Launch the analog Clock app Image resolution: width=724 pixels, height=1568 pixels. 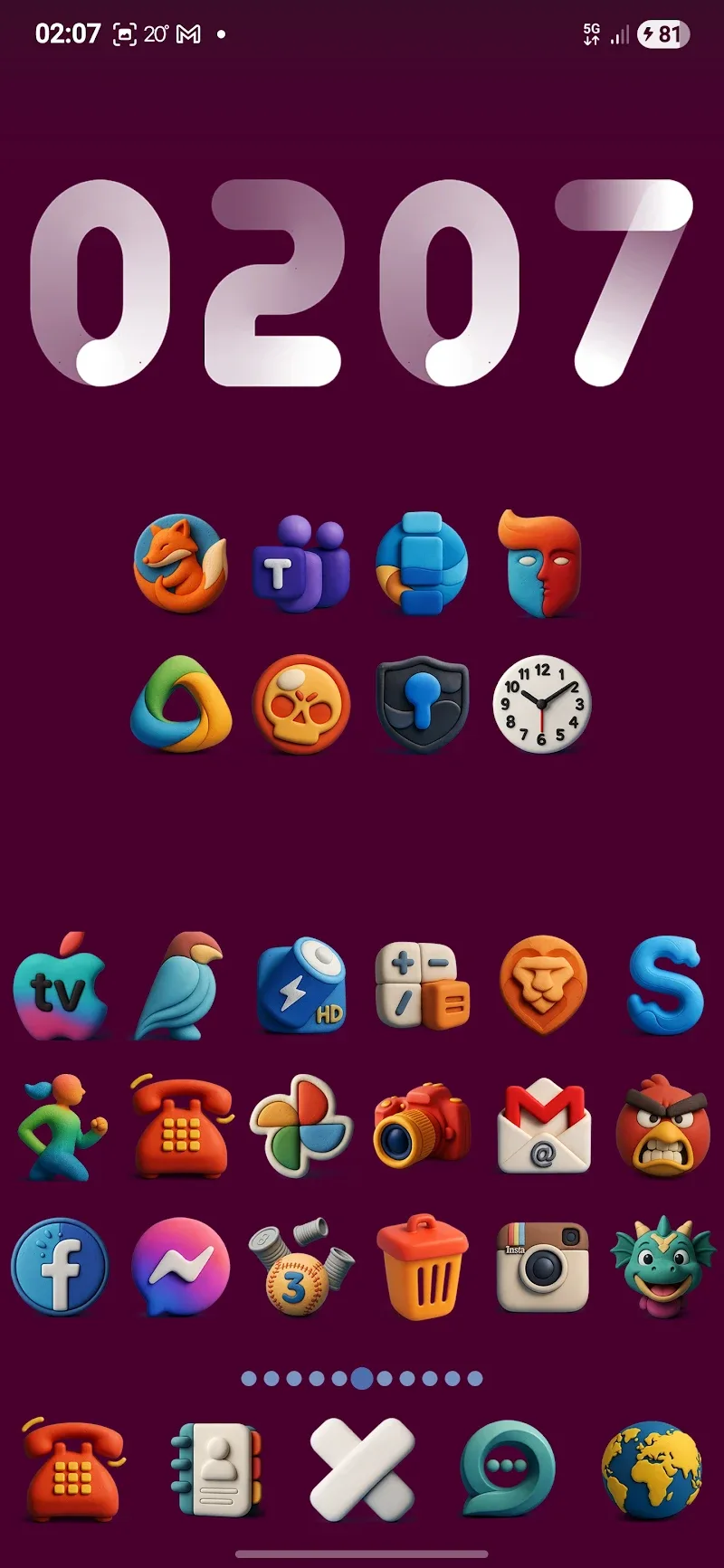pos(543,706)
